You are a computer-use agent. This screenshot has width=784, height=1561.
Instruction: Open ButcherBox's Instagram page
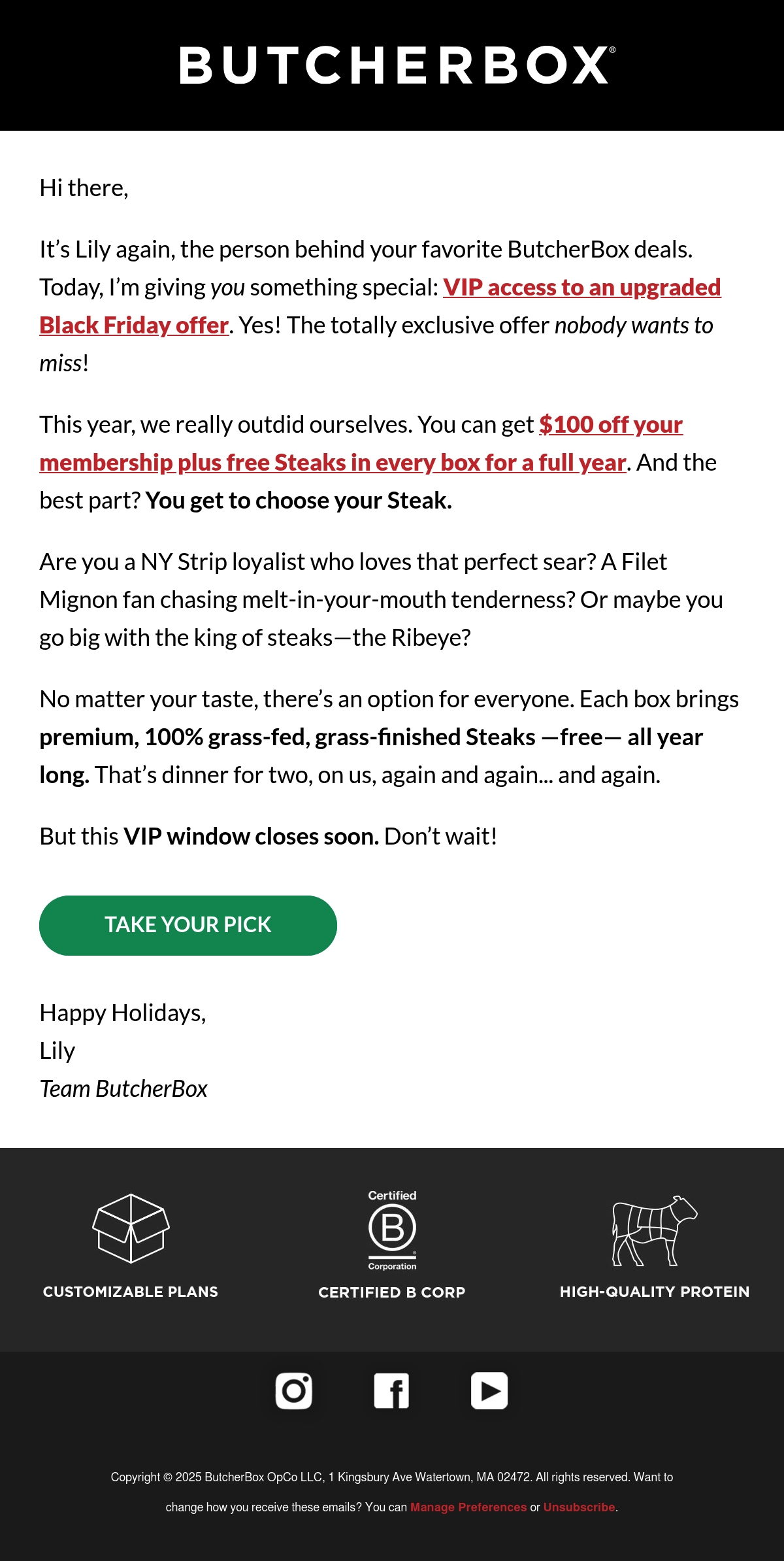294,1390
